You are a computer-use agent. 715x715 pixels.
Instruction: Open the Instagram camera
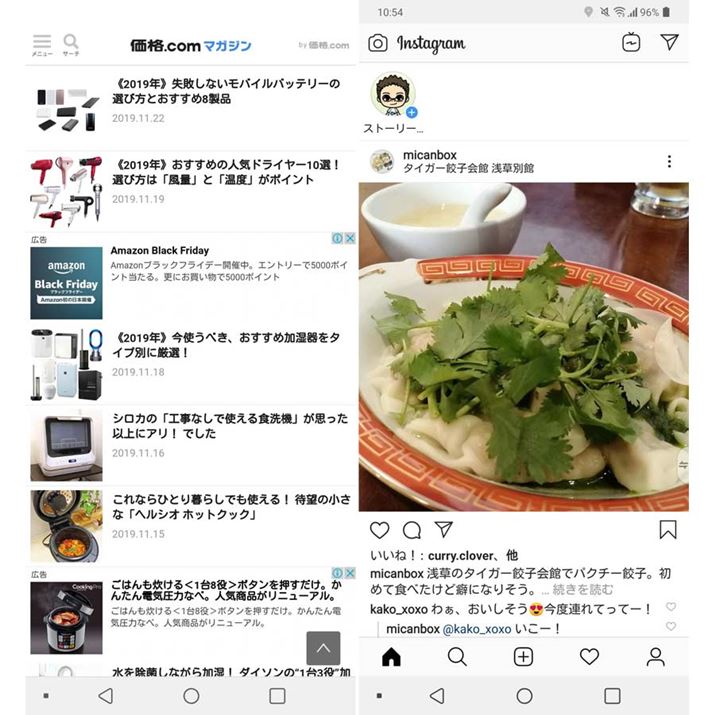378,43
